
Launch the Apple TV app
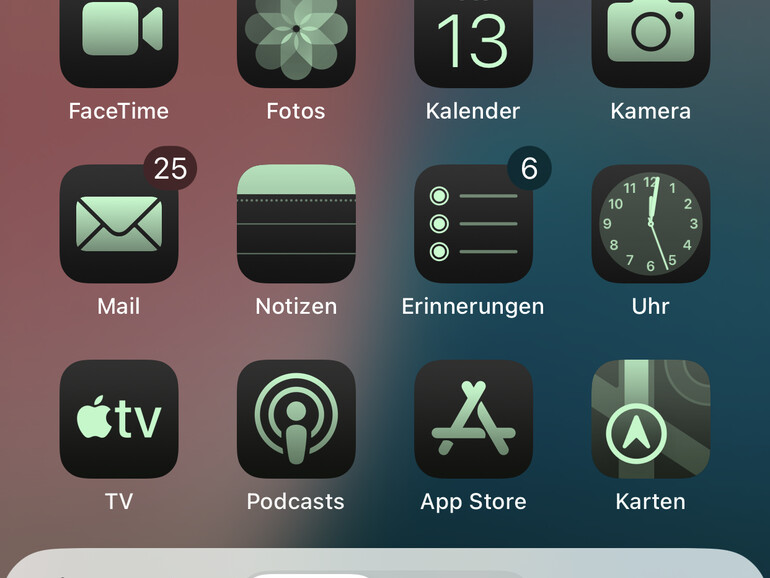point(119,419)
